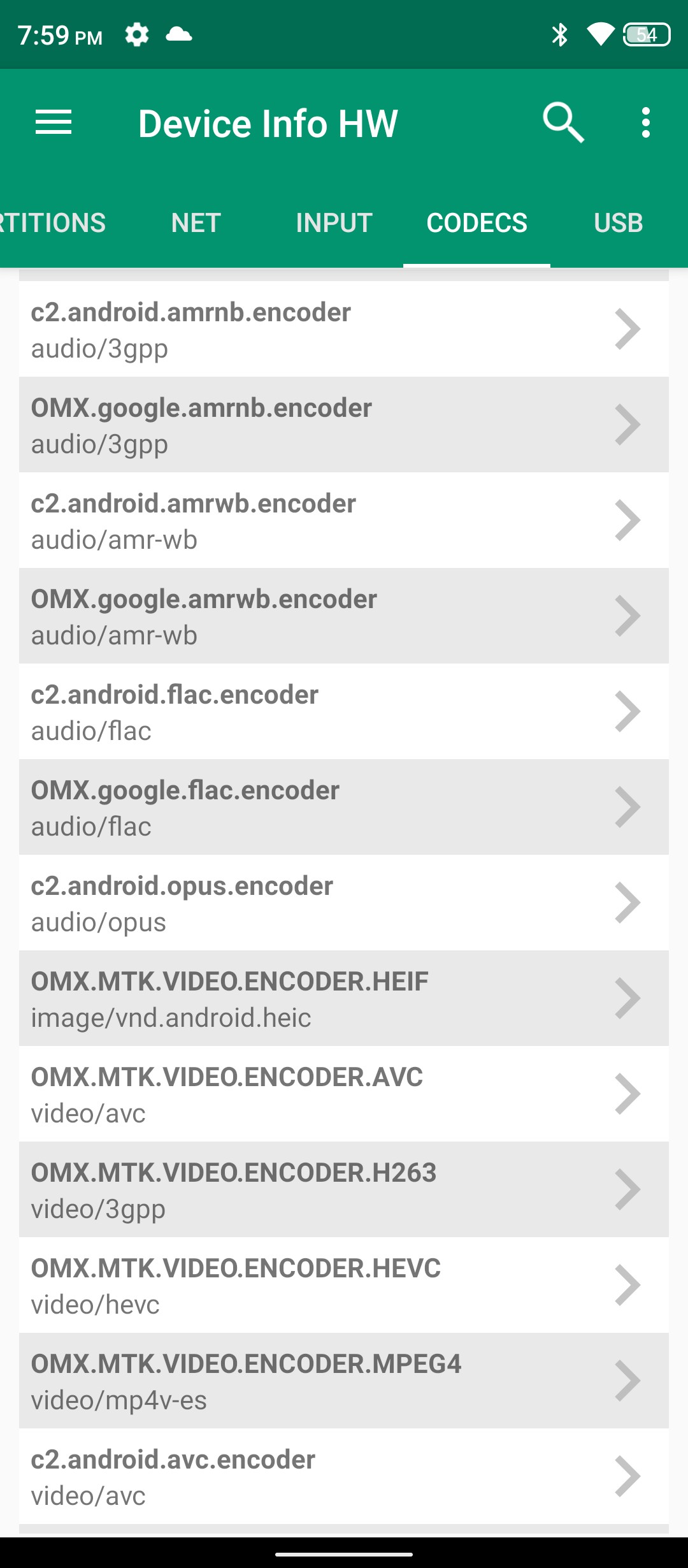Open the three-dot overflow menu
Screen dimensions: 688x1568
click(x=646, y=122)
